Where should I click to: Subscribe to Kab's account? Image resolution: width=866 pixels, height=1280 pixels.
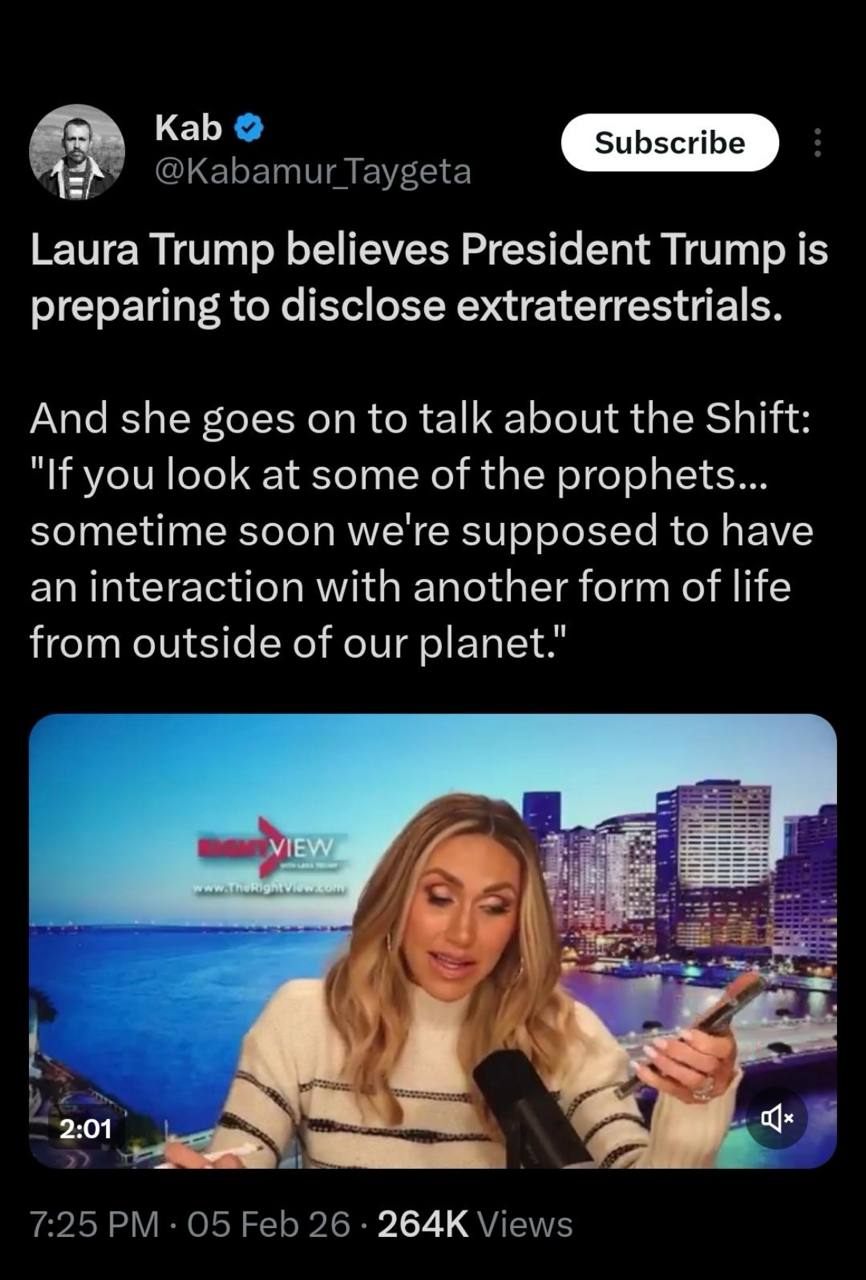[669, 143]
